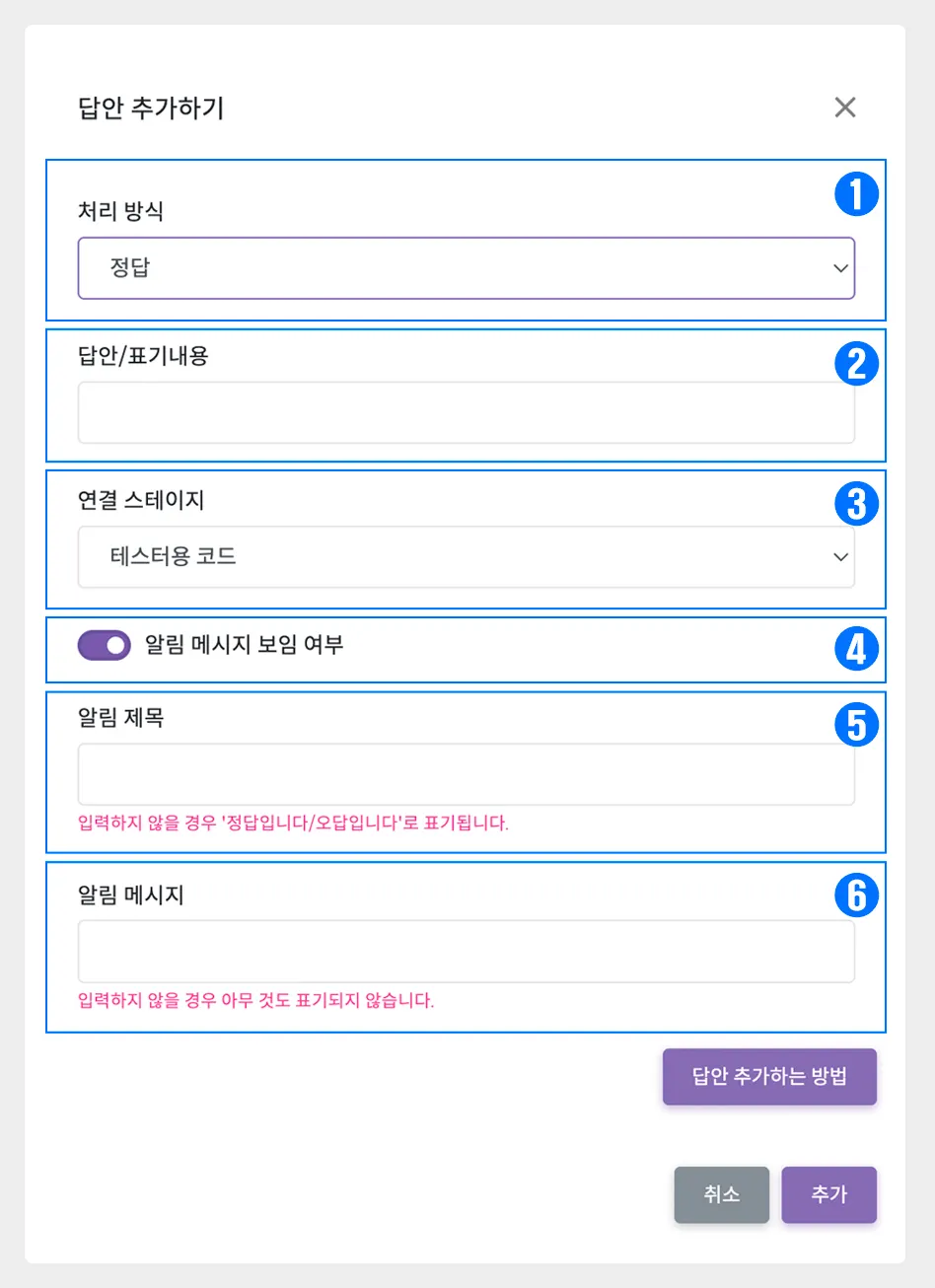Expand the 연결 스테이지 dropdown

coord(466,557)
